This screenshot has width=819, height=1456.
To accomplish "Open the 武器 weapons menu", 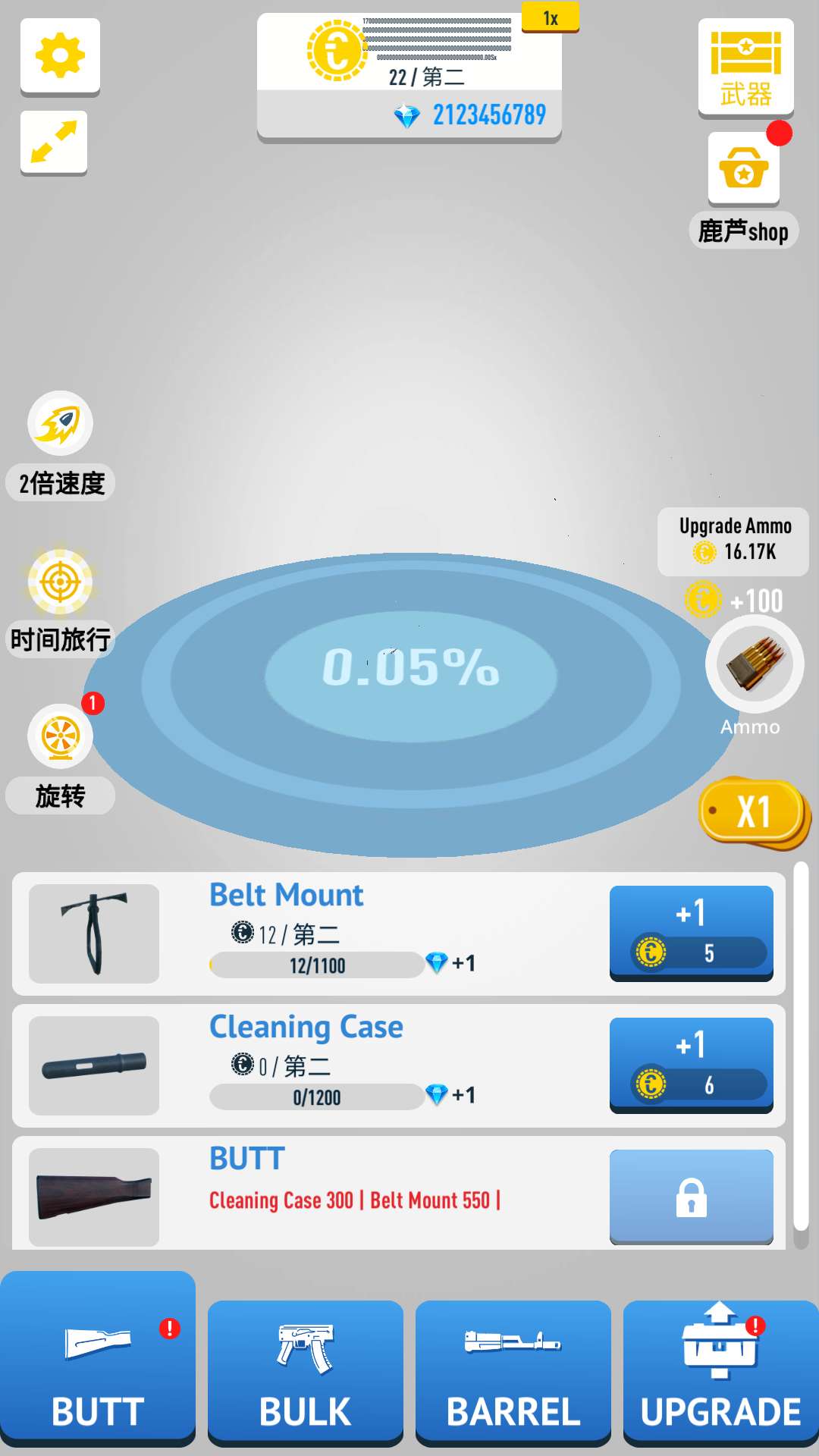I will (745, 67).
